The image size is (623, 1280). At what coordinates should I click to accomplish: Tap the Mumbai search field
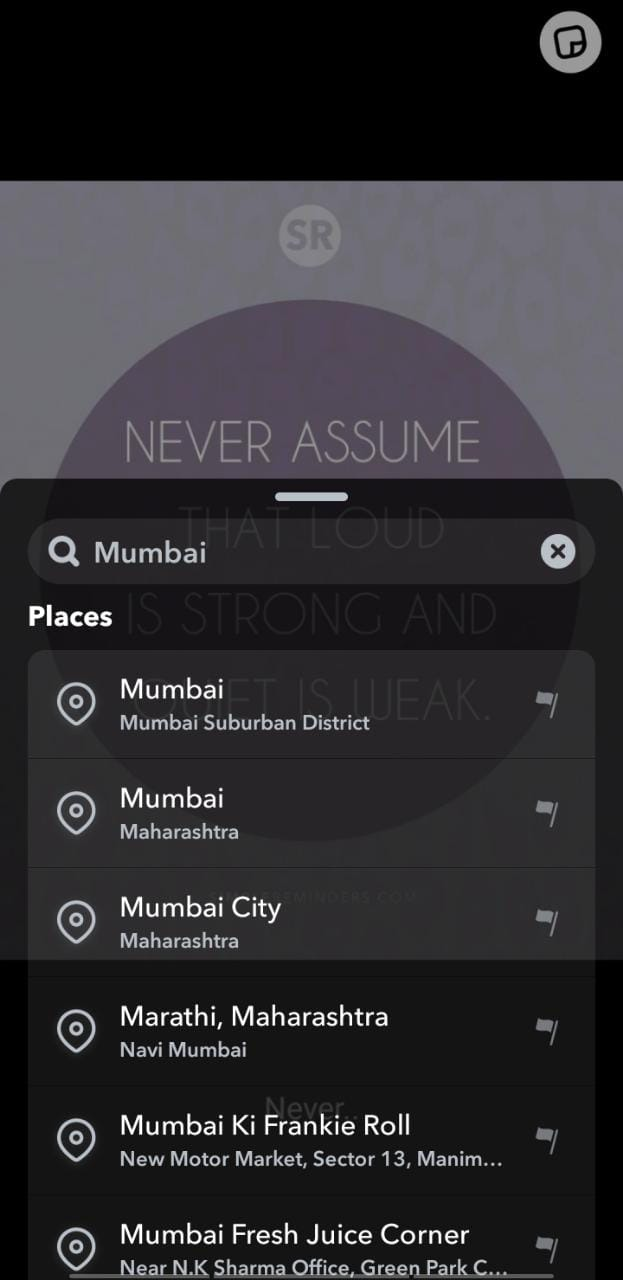coord(311,551)
